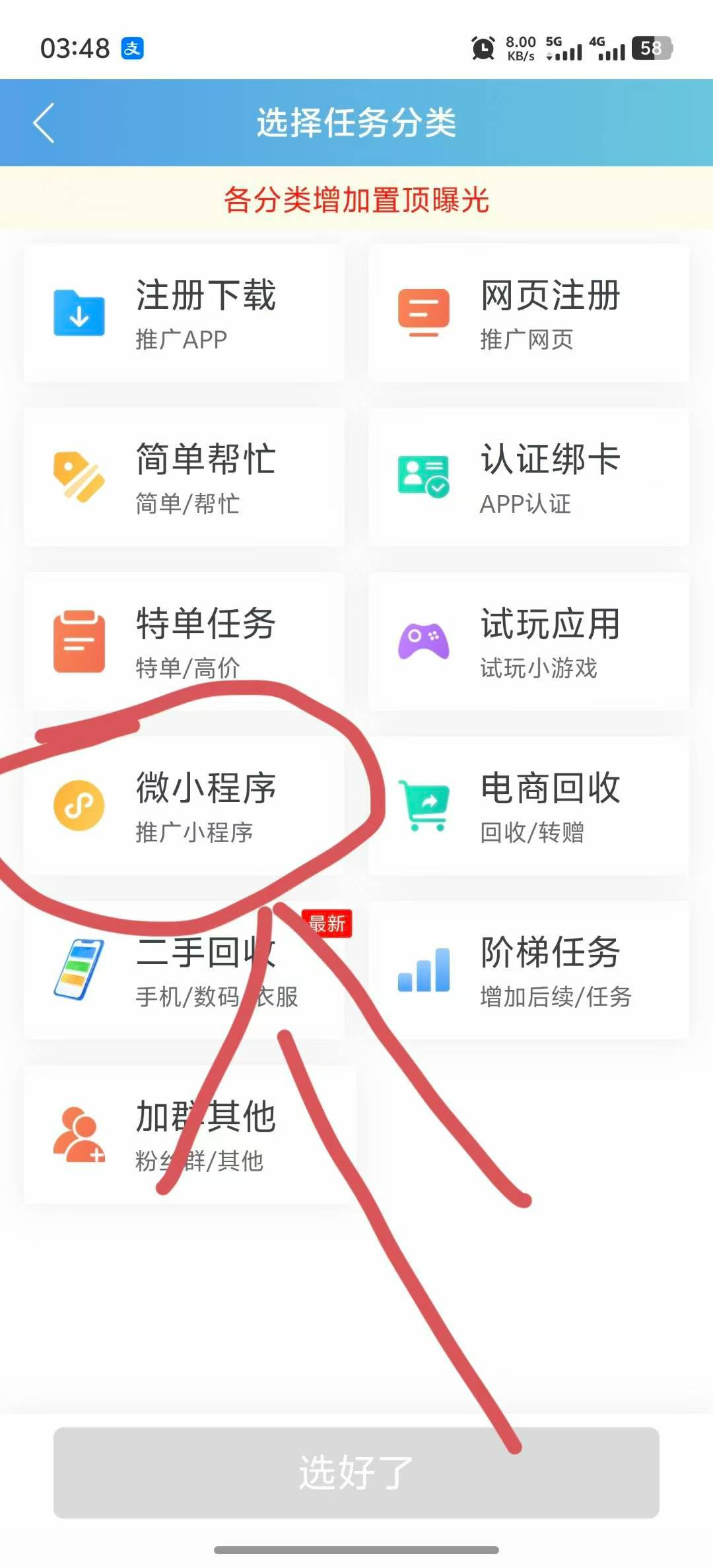Tap the 微小程序 category card
The image size is (713, 1568).
[184, 806]
